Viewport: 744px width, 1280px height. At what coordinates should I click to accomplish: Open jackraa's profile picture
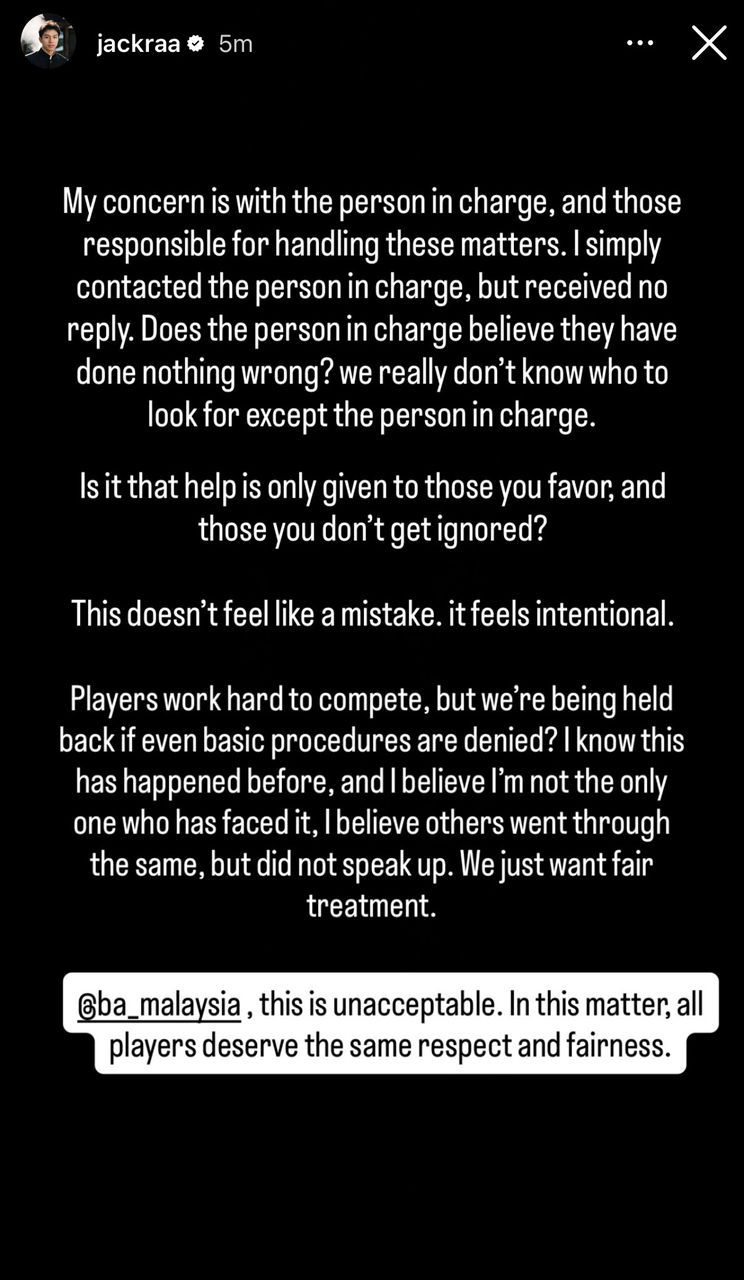click(x=48, y=42)
